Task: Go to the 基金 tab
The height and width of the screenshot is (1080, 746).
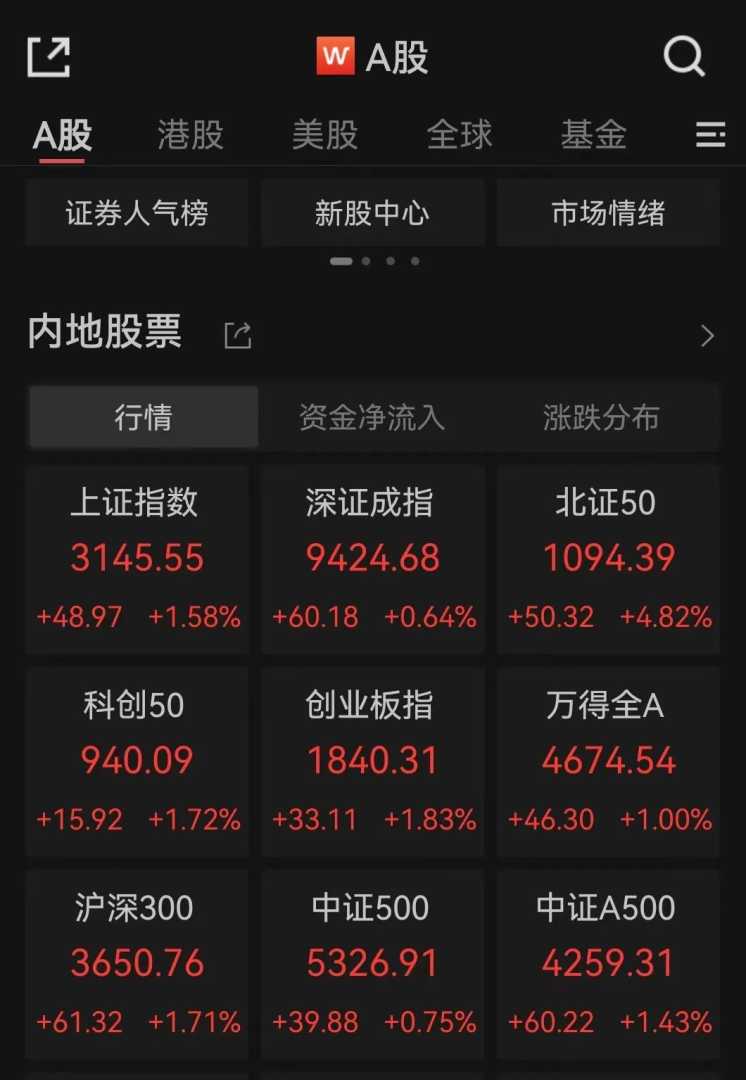Action: click(x=593, y=135)
